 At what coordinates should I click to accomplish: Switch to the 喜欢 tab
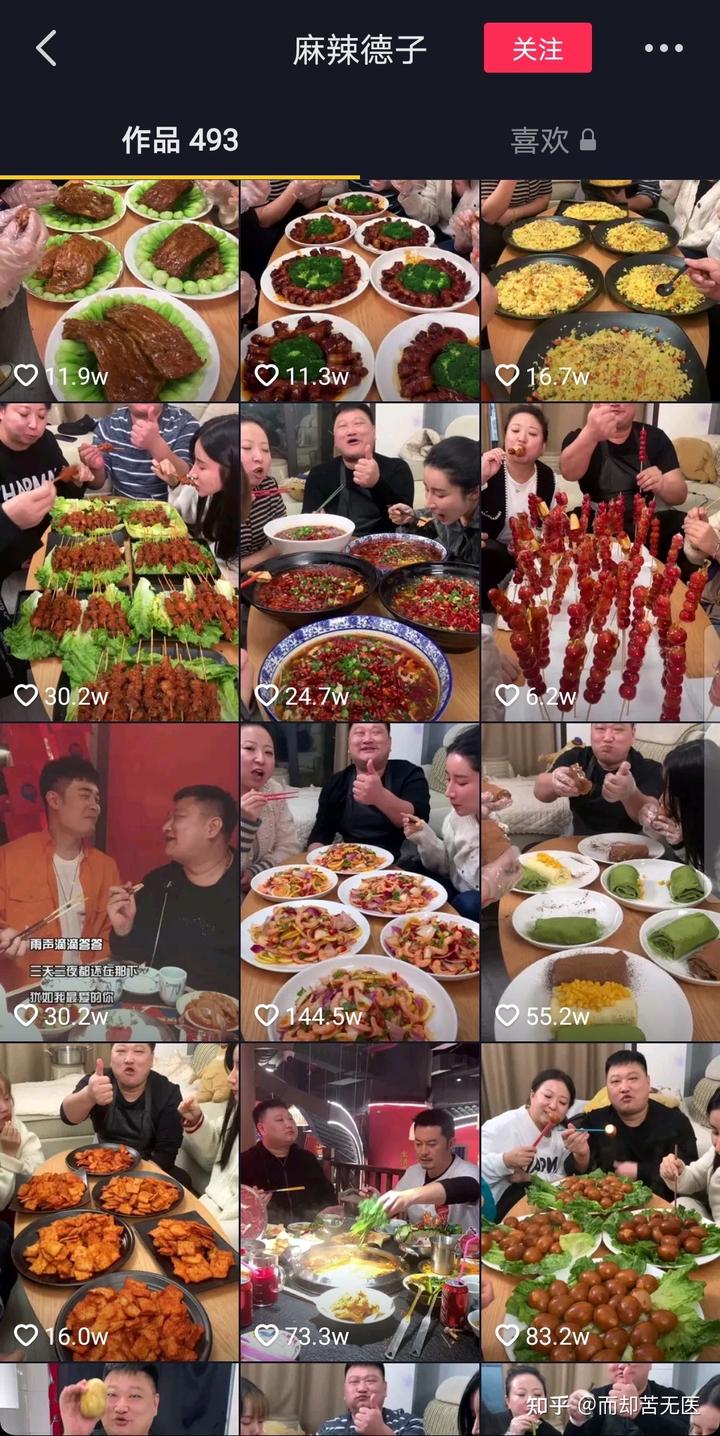tap(553, 141)
